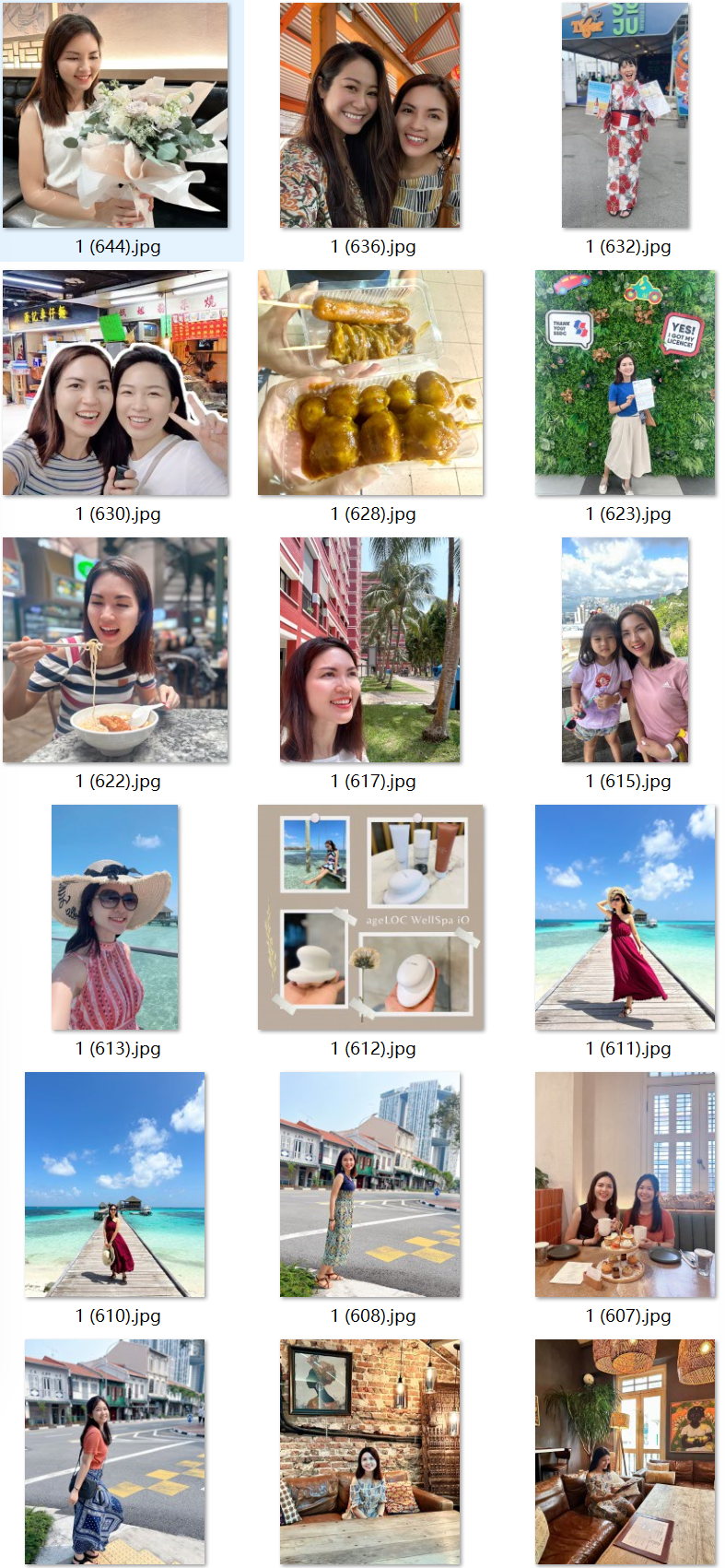Open the picture 1 (622).jpg

(x=115, y=650)
